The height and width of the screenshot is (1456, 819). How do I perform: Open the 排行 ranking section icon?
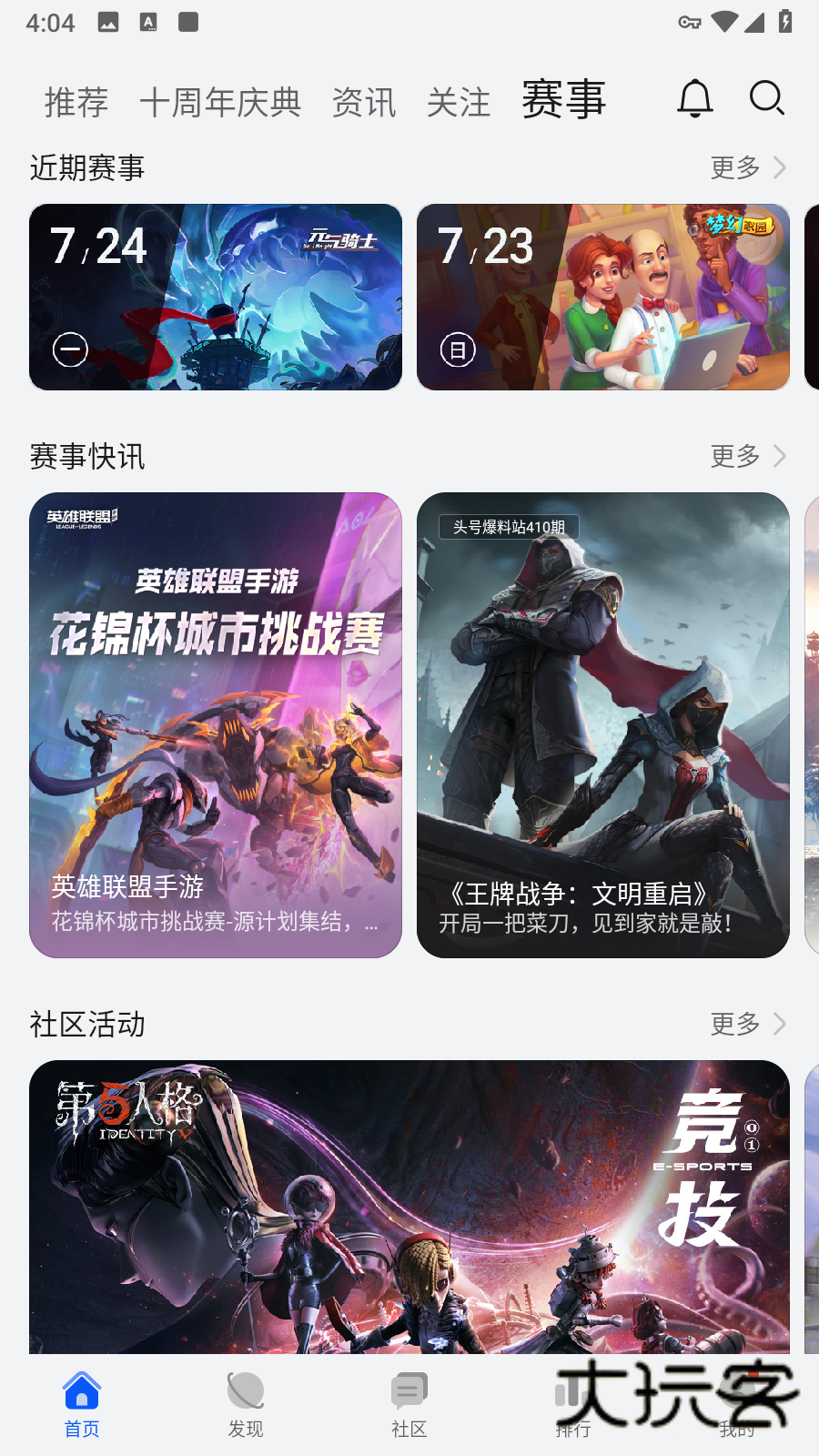tap(572, 1390)
